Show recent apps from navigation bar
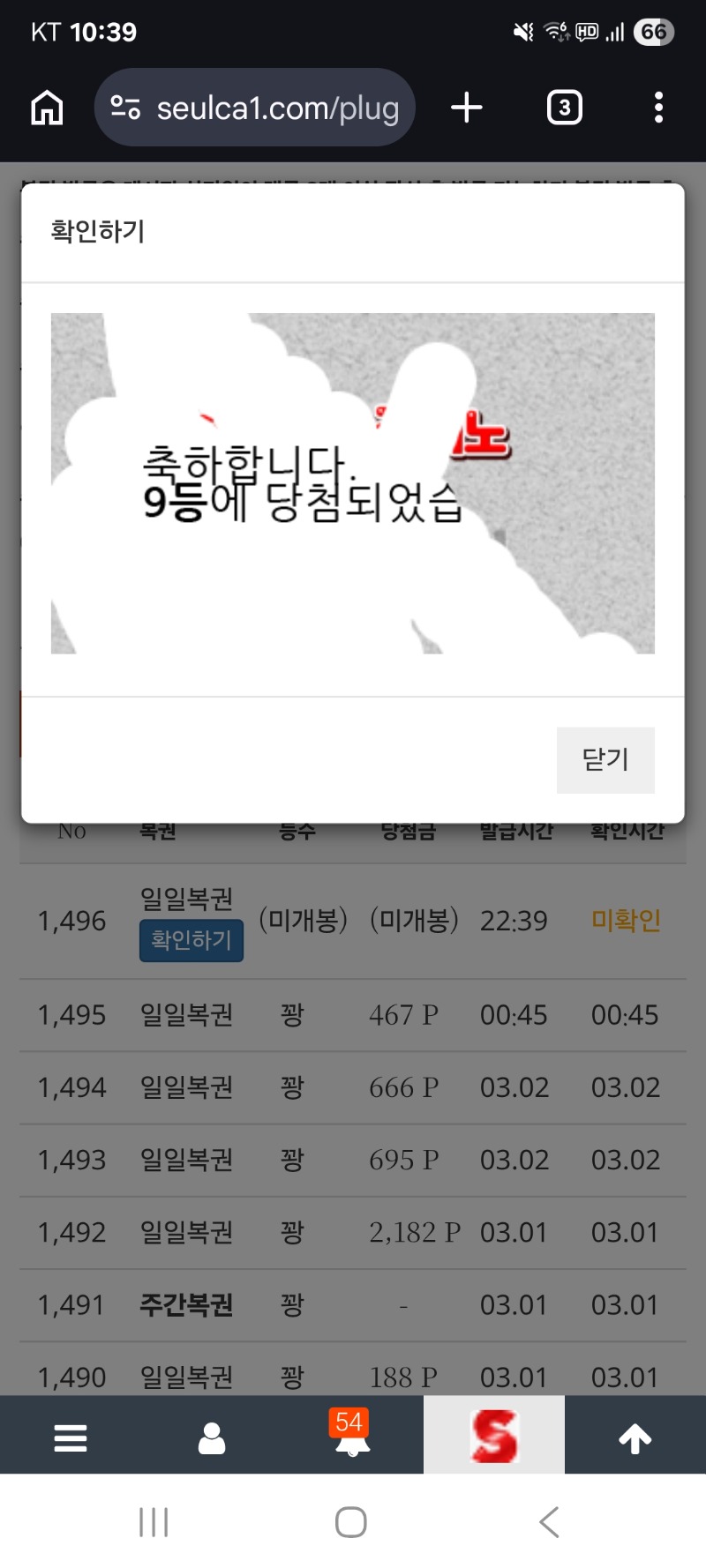Viewport: 706px width, 1568px height. 154,1521
